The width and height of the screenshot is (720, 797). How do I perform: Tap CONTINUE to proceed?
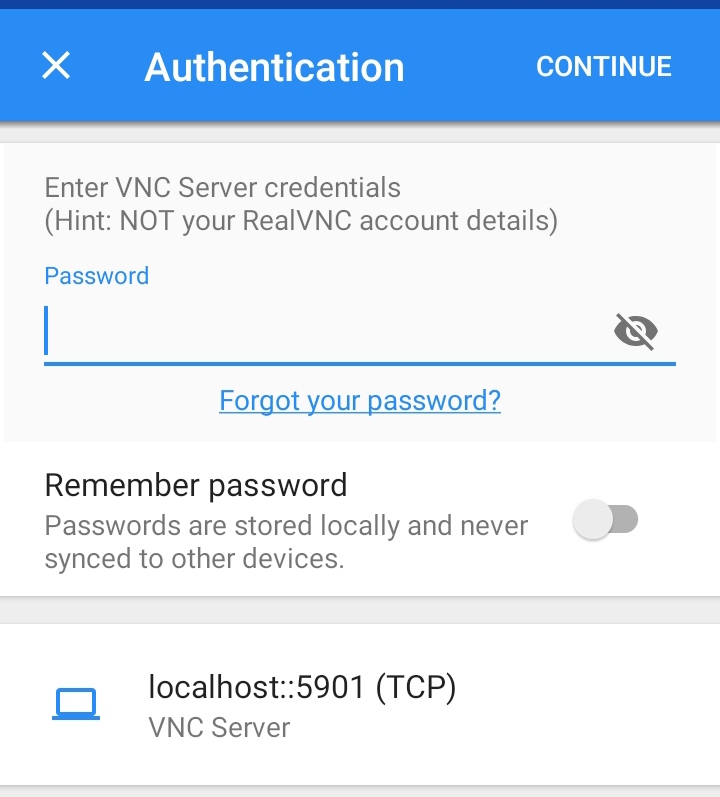603,67
